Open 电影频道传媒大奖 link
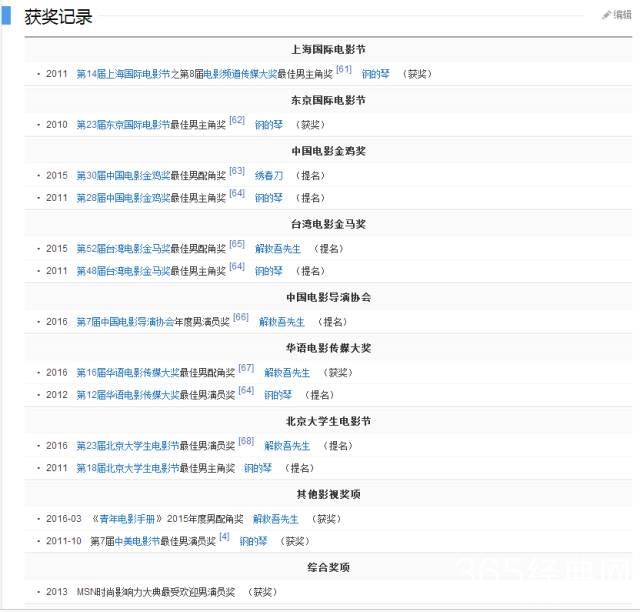Image resolution: width=640 pixels, height=612 pixels. pos(240,74)
